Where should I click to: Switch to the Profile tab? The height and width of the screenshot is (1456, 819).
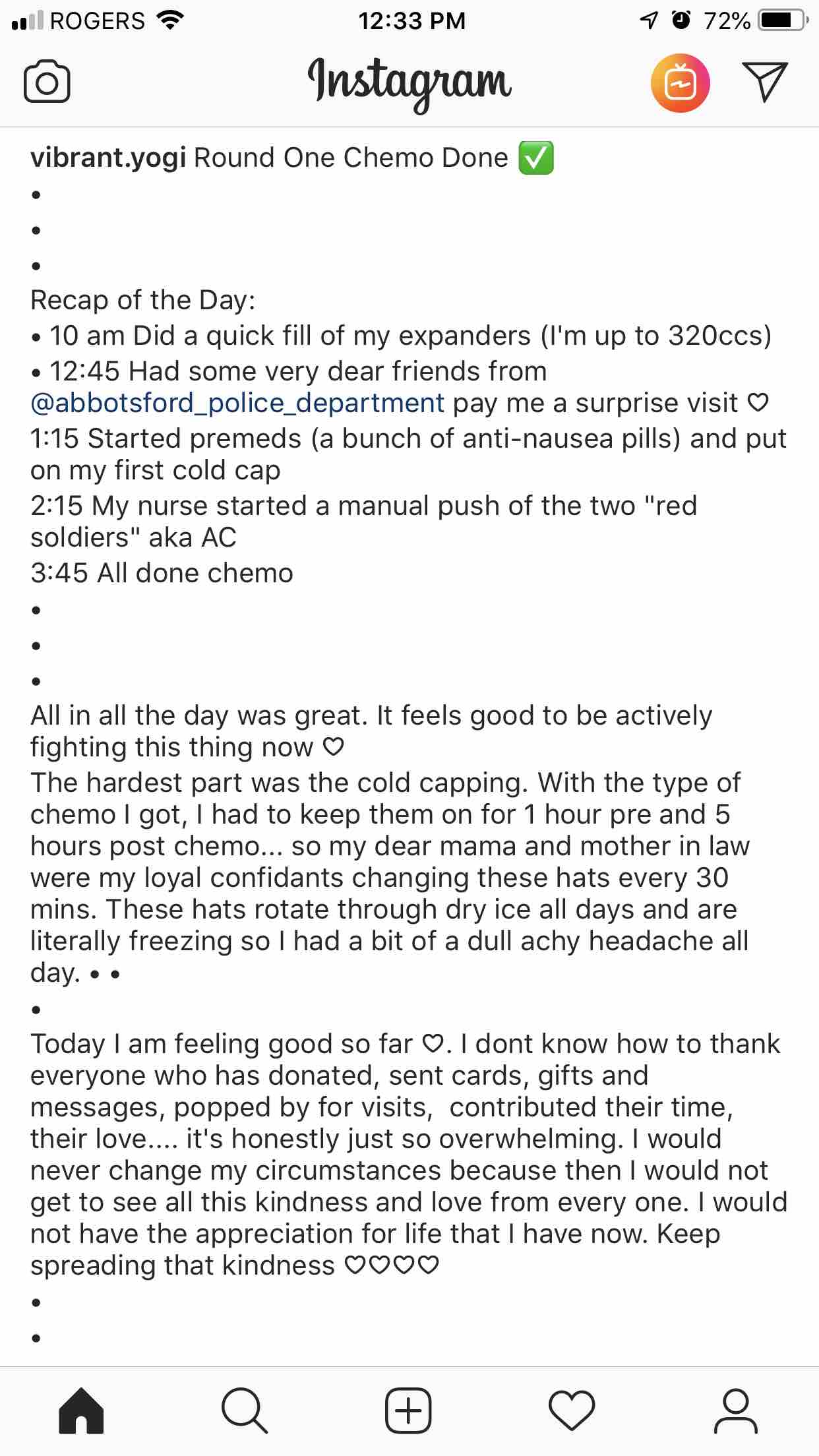(736, 1411)
